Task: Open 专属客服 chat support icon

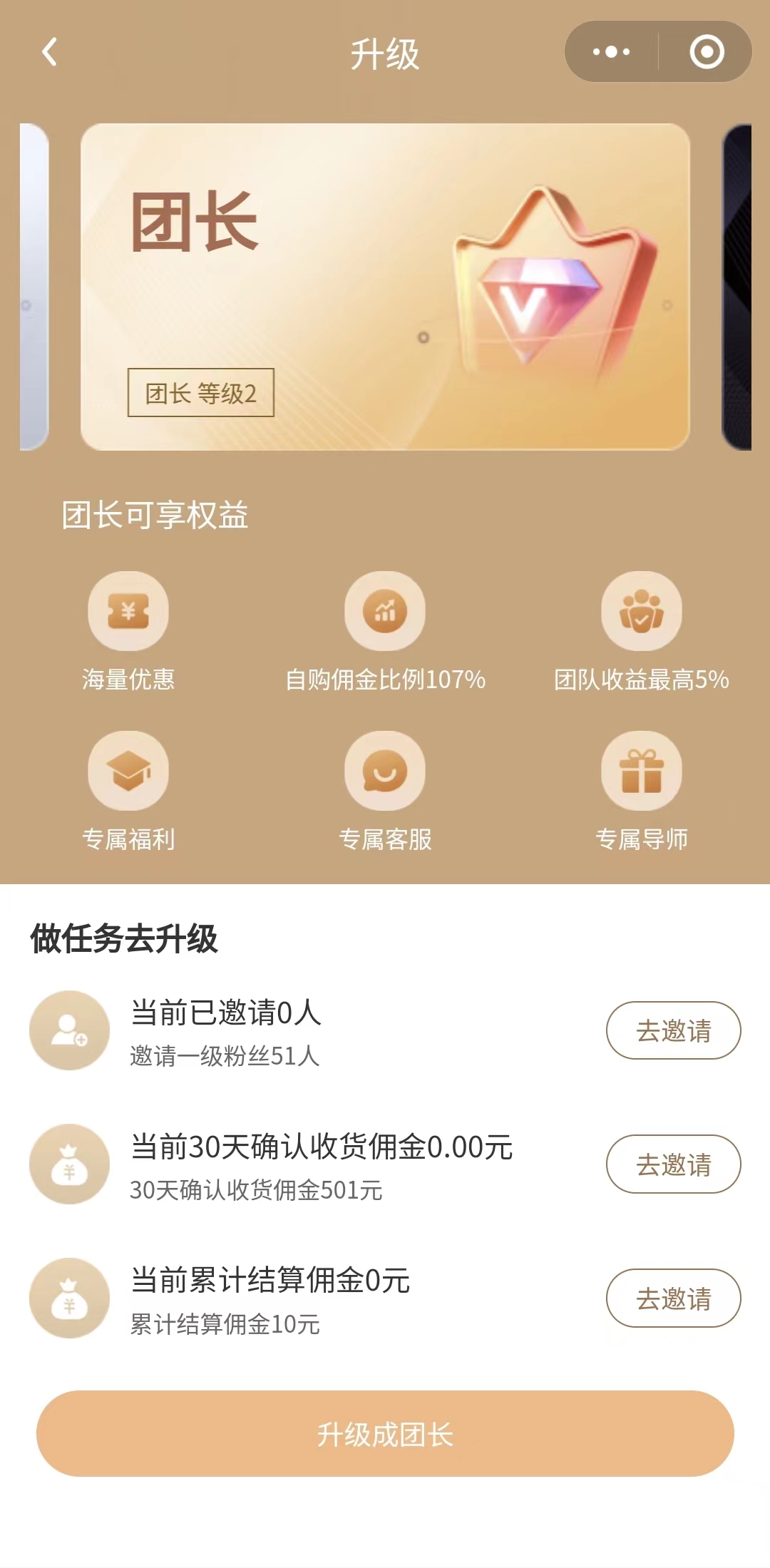Action: 385,770
